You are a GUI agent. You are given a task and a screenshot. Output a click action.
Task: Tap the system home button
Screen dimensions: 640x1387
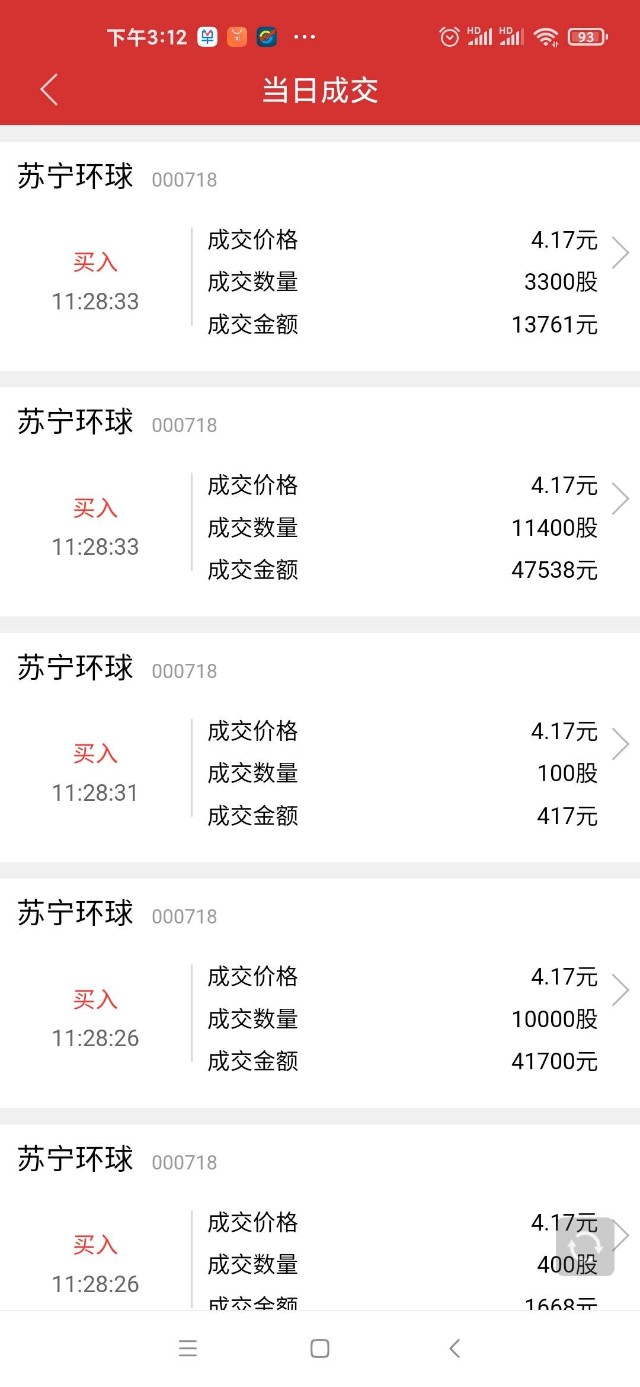click(320, 1349)
